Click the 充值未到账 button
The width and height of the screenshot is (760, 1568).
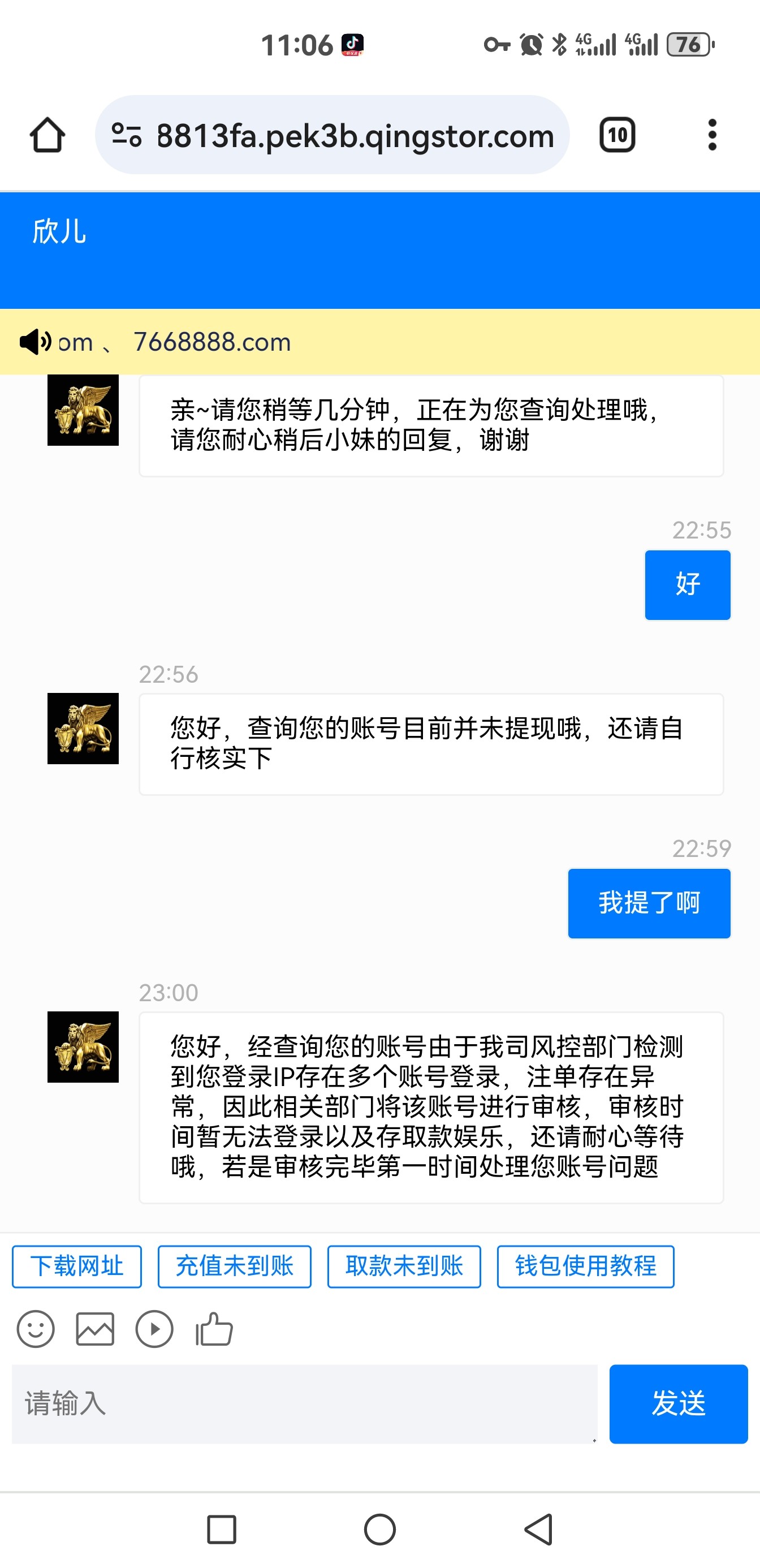[x=234, y=1267]
